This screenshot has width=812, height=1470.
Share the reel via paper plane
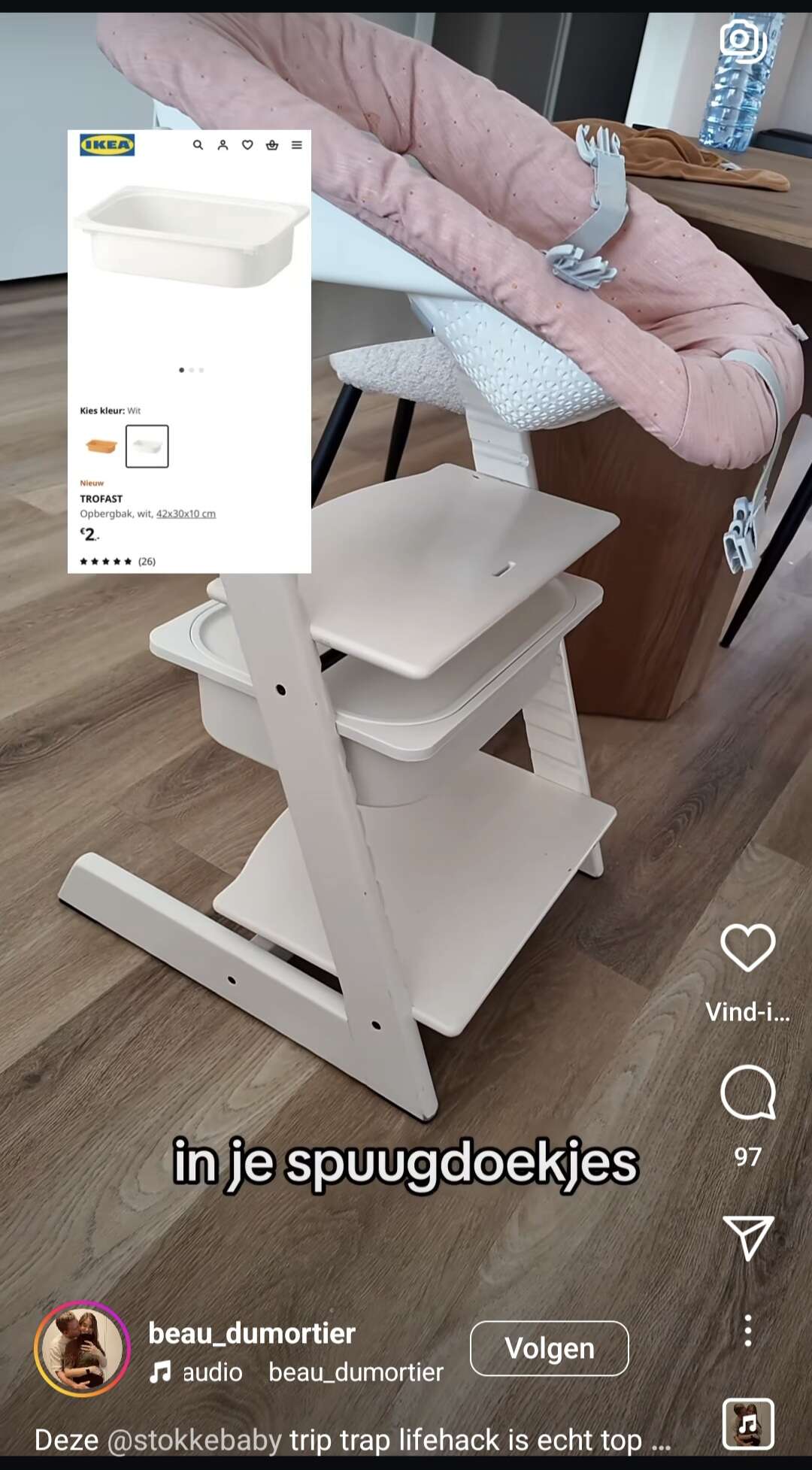tap(747, 1237)
